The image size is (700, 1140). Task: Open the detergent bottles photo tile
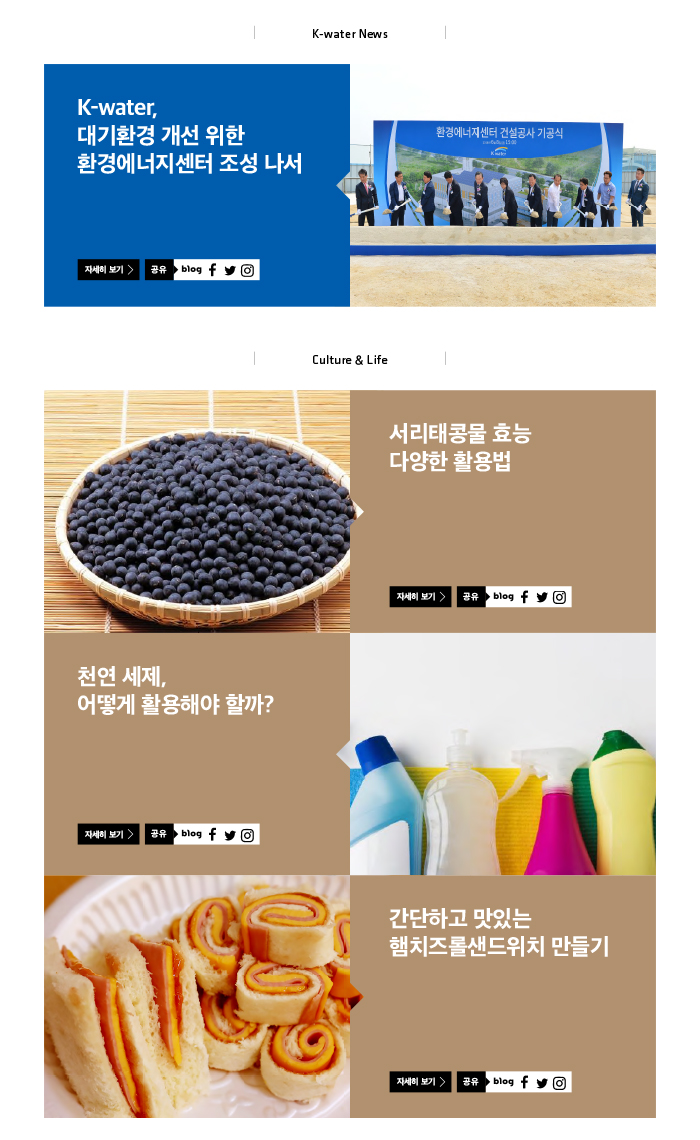point(503,754)
